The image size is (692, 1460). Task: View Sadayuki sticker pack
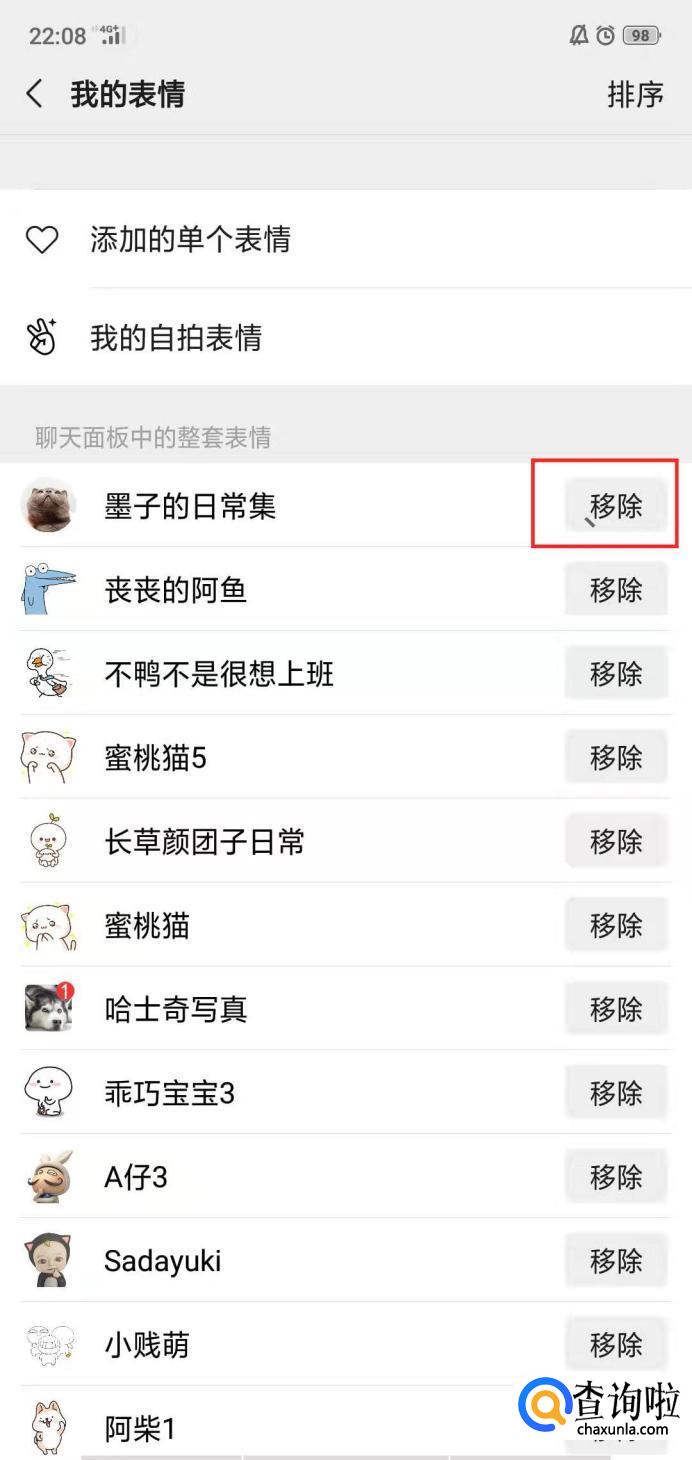(x=162, y=1262)
